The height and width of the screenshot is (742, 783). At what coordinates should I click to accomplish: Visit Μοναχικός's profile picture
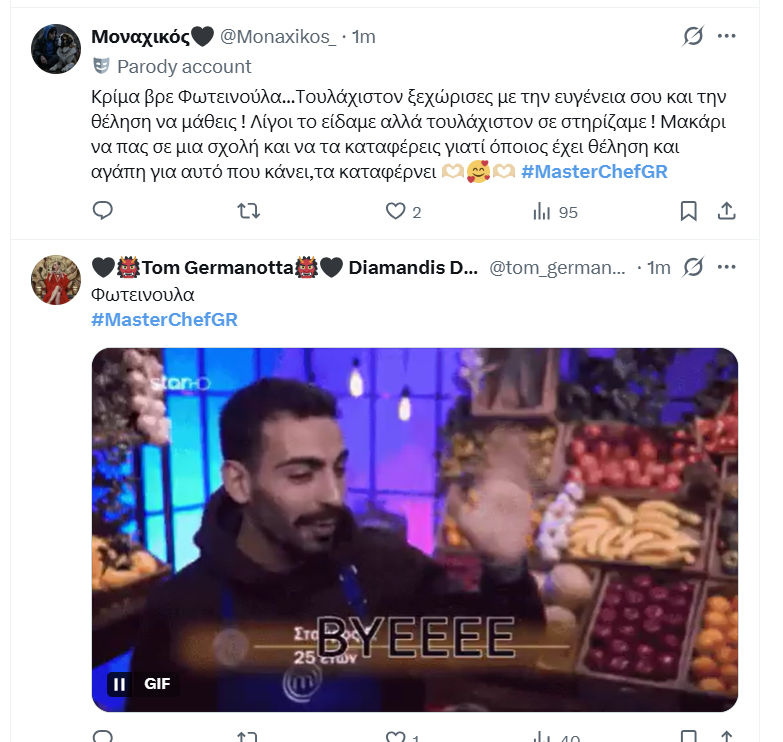pyautogui.click(x=56, y=49)
